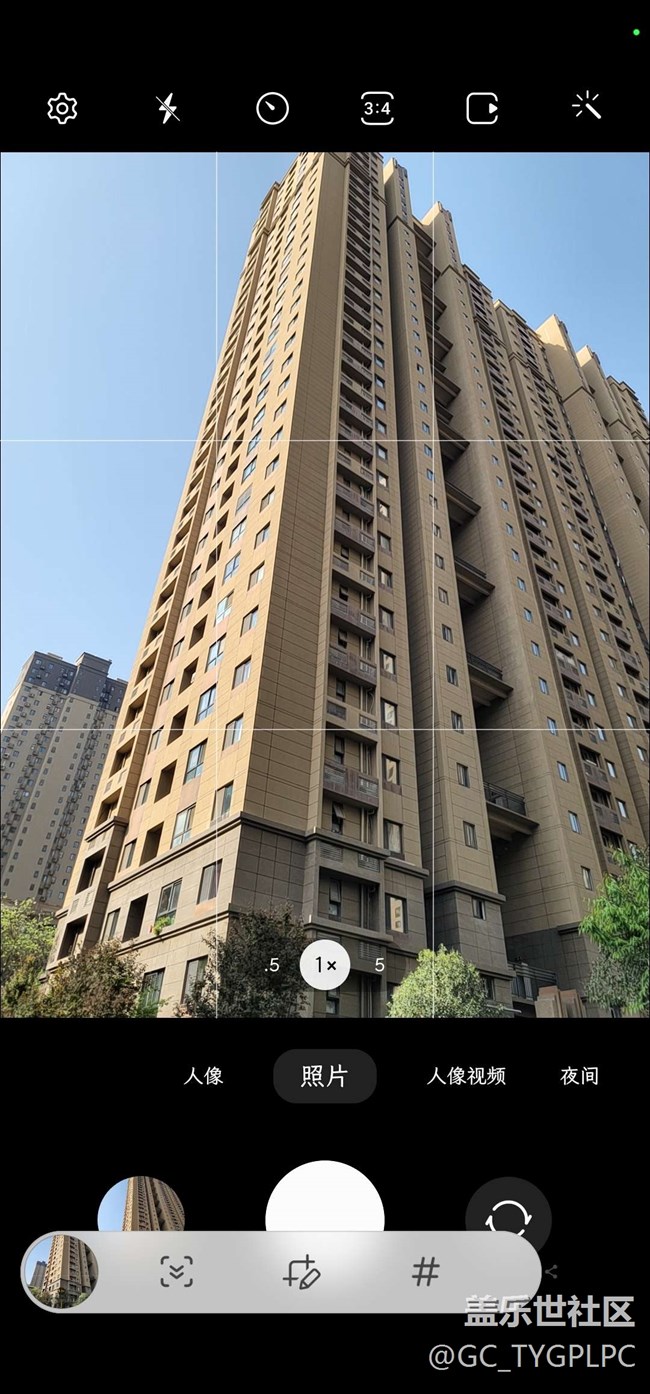Screen dimensions: 650x1394
Task: Tap the scroll capture icon
Action: [x=176, y=1272]
